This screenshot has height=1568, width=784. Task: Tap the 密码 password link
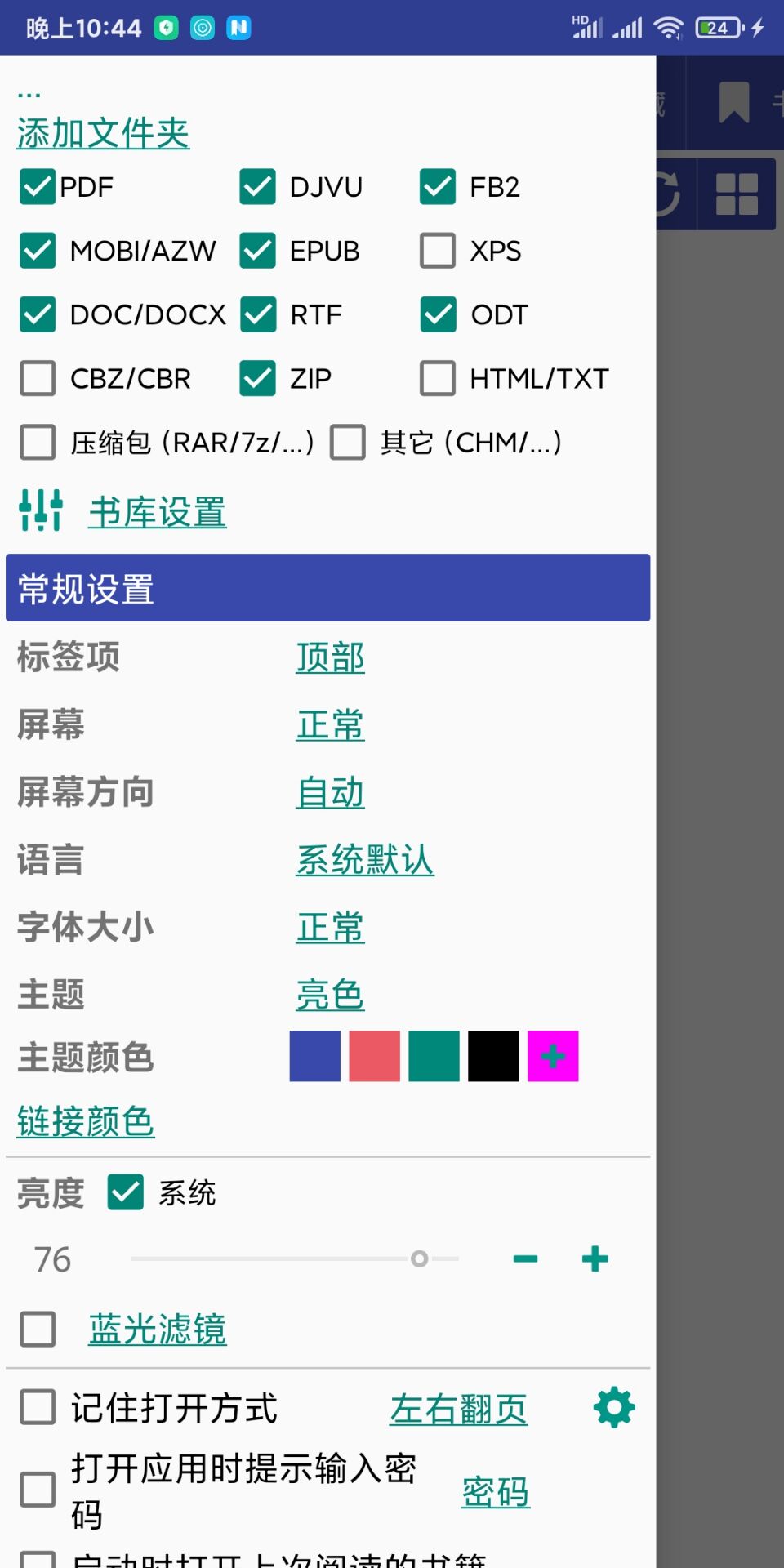tap(496, 1492)
